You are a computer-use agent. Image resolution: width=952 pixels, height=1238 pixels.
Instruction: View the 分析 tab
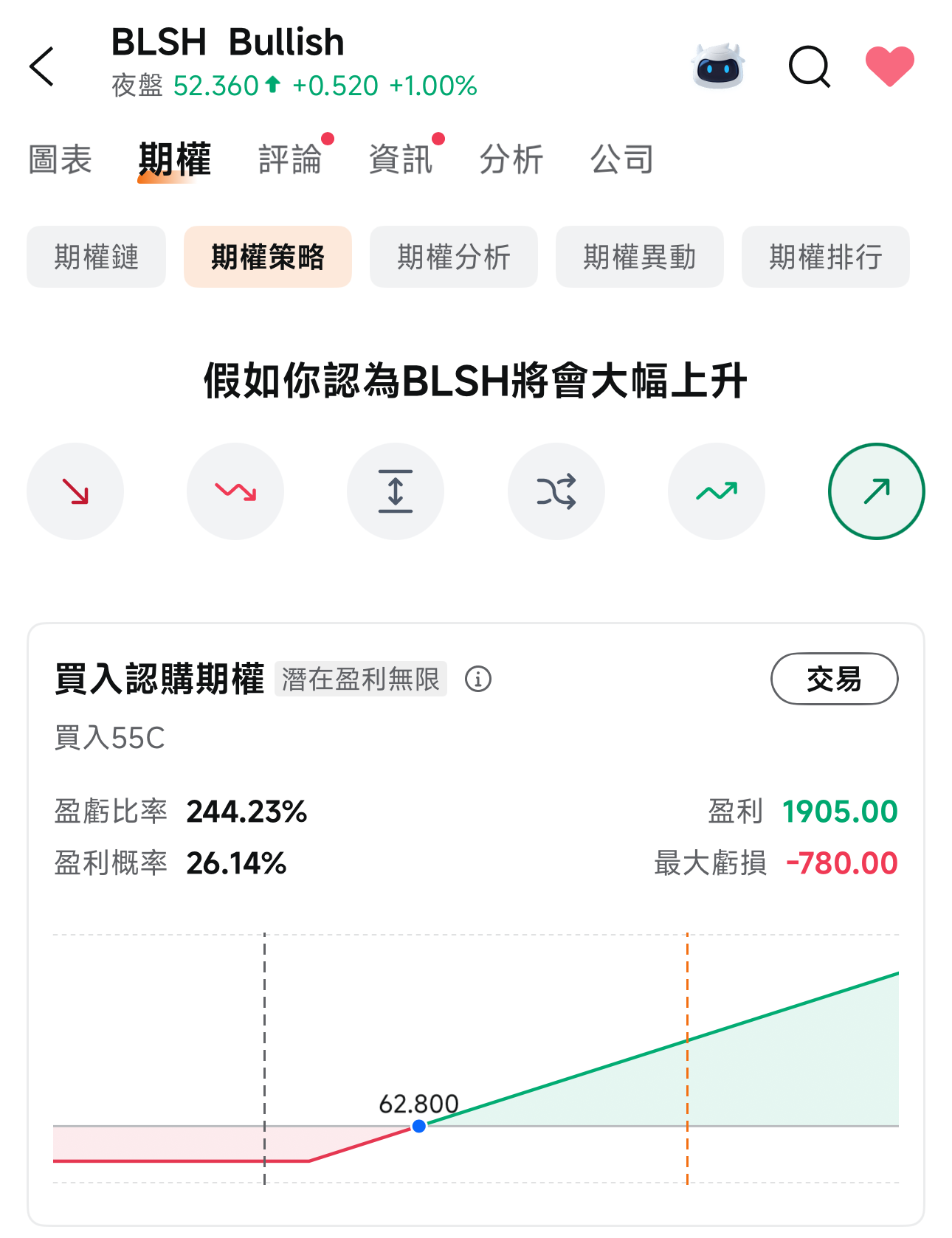[x=511, y=159]
